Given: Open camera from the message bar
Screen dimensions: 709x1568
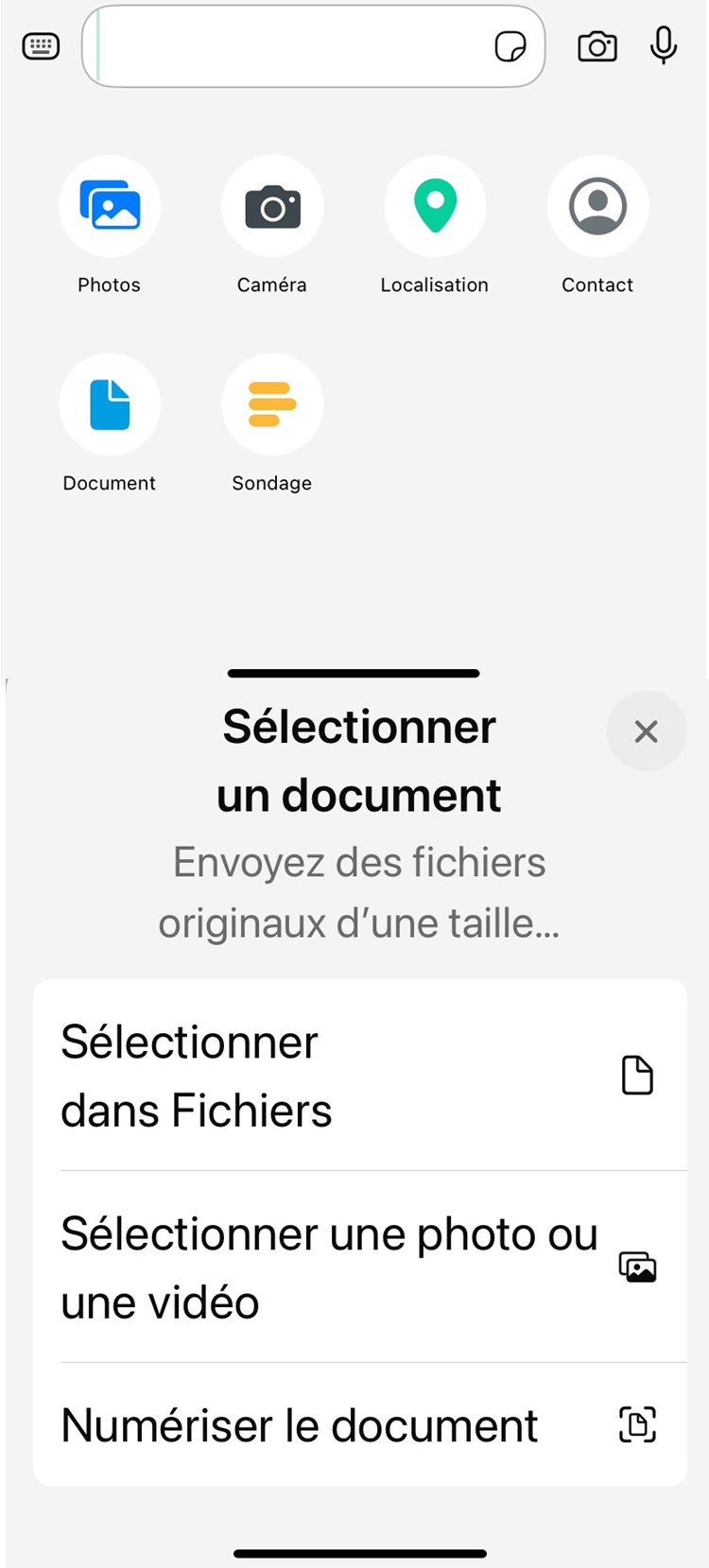Looking at the screenshot, I should coord(597,46).
